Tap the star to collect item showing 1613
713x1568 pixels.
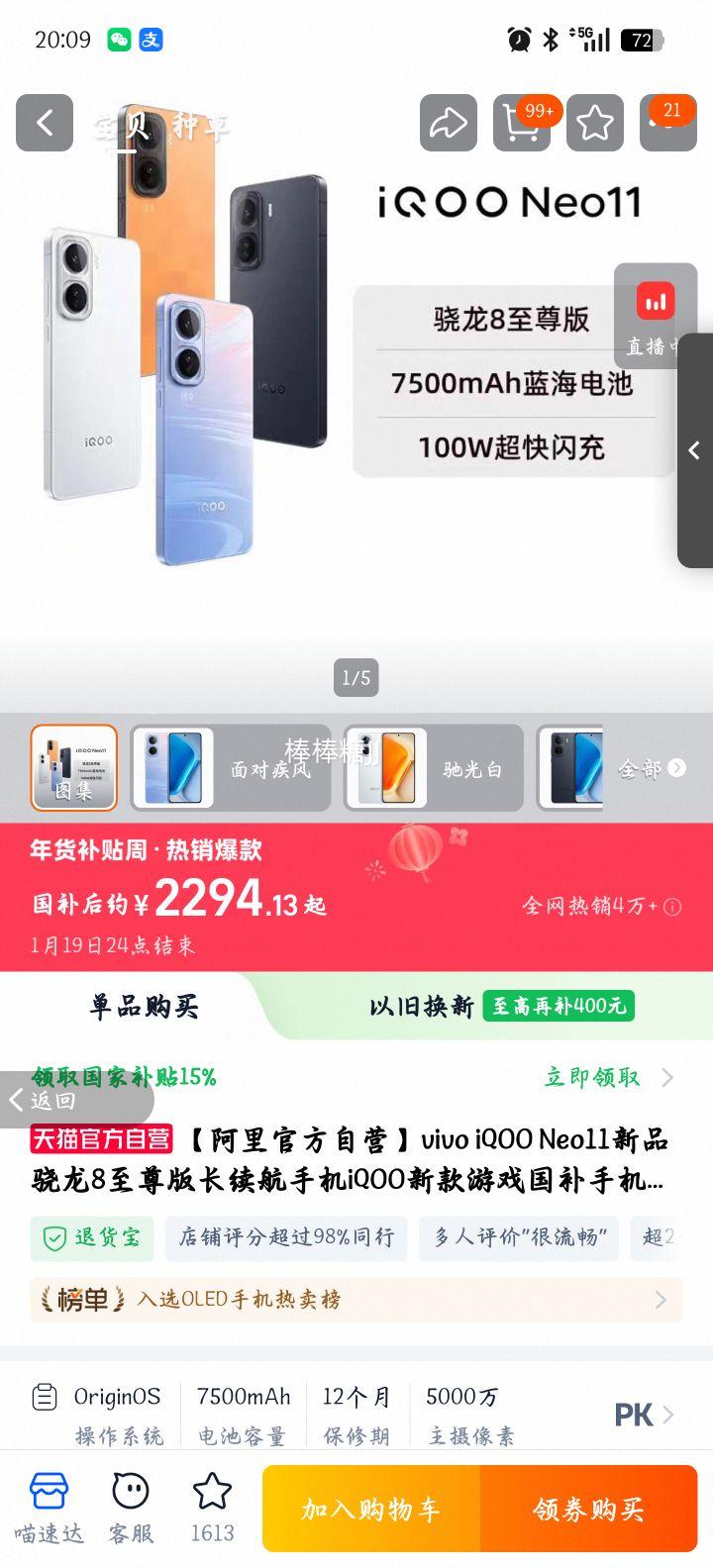point(211,1505)
